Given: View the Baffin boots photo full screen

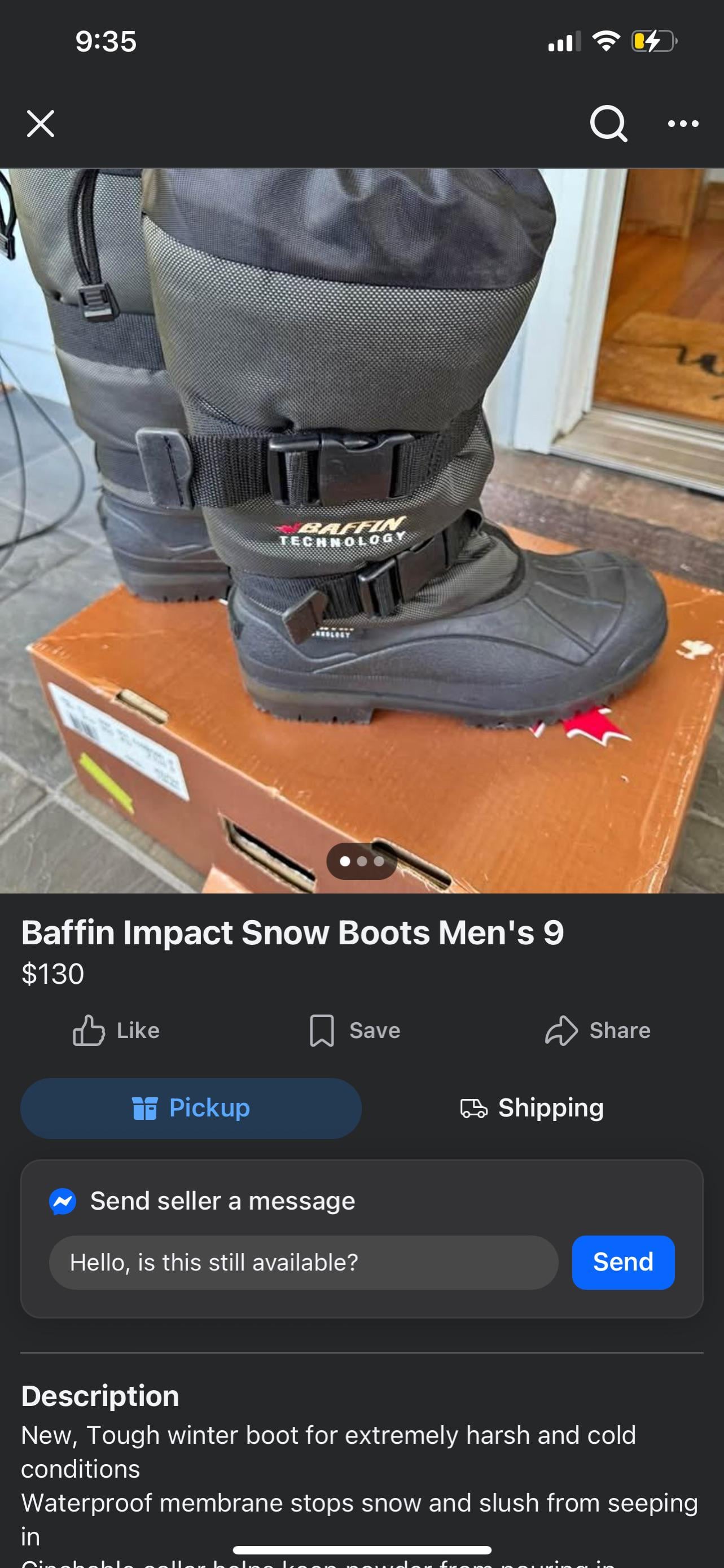Looking at the screenshot, I should coord(362,529).
